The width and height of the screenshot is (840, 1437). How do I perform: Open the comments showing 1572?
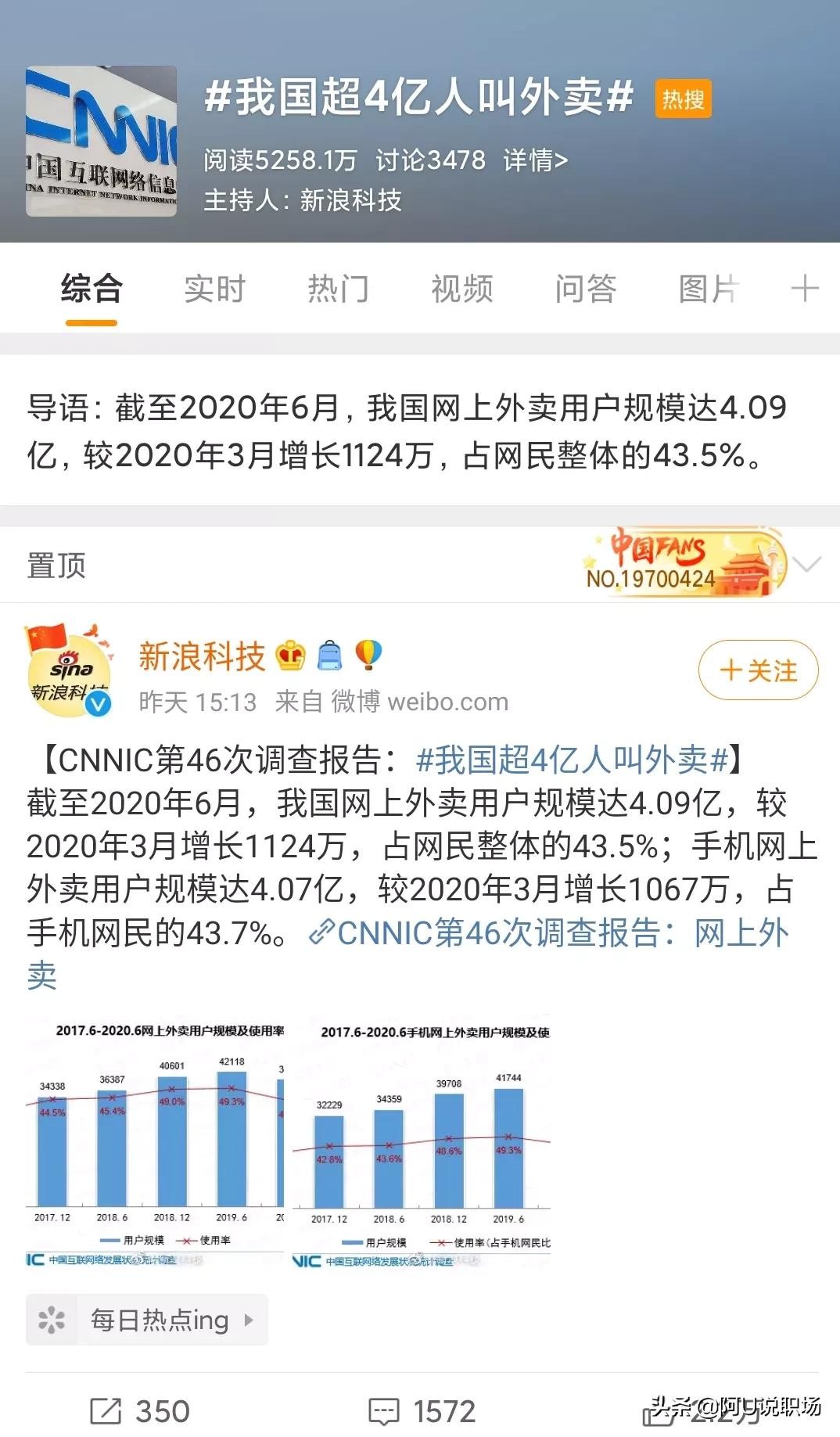[x=422, y=1411]
